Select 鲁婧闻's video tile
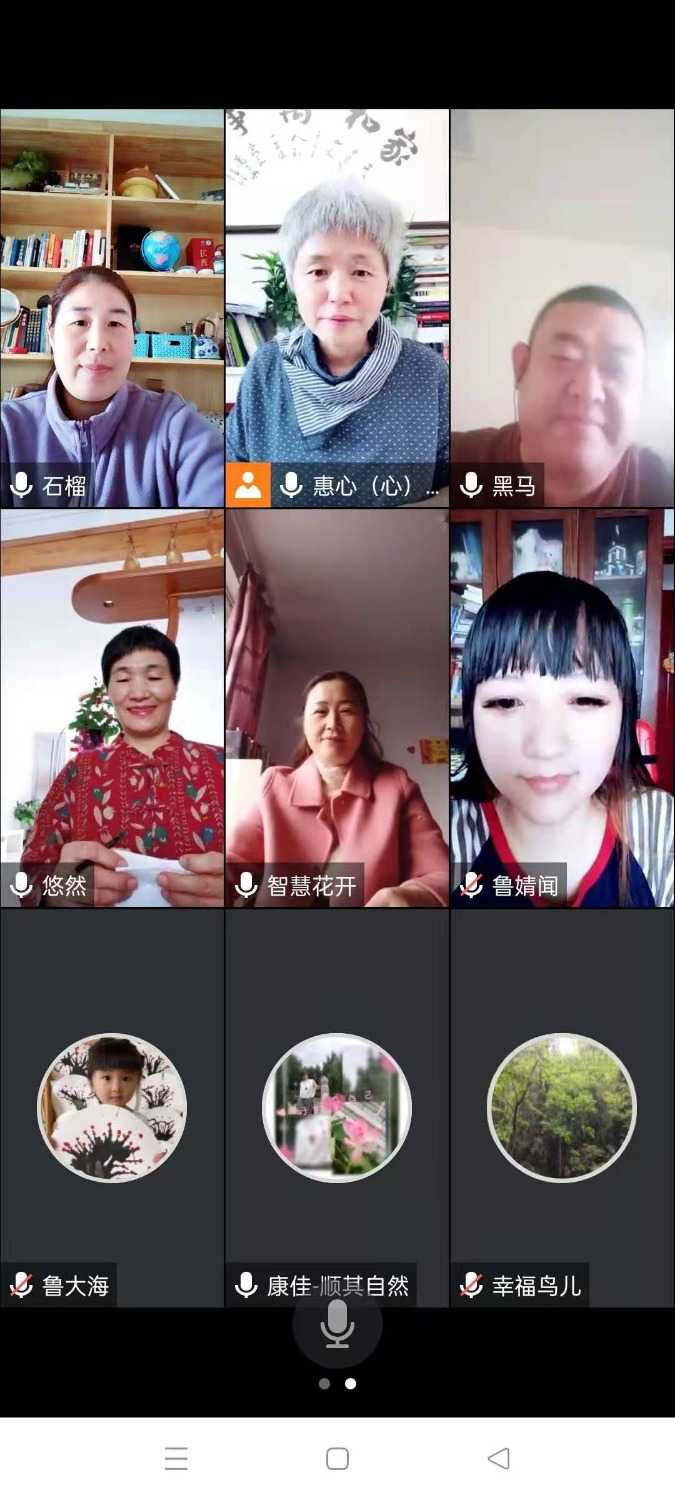Image resolution: width=675 pixels, height=1500 pixels. 562,708
